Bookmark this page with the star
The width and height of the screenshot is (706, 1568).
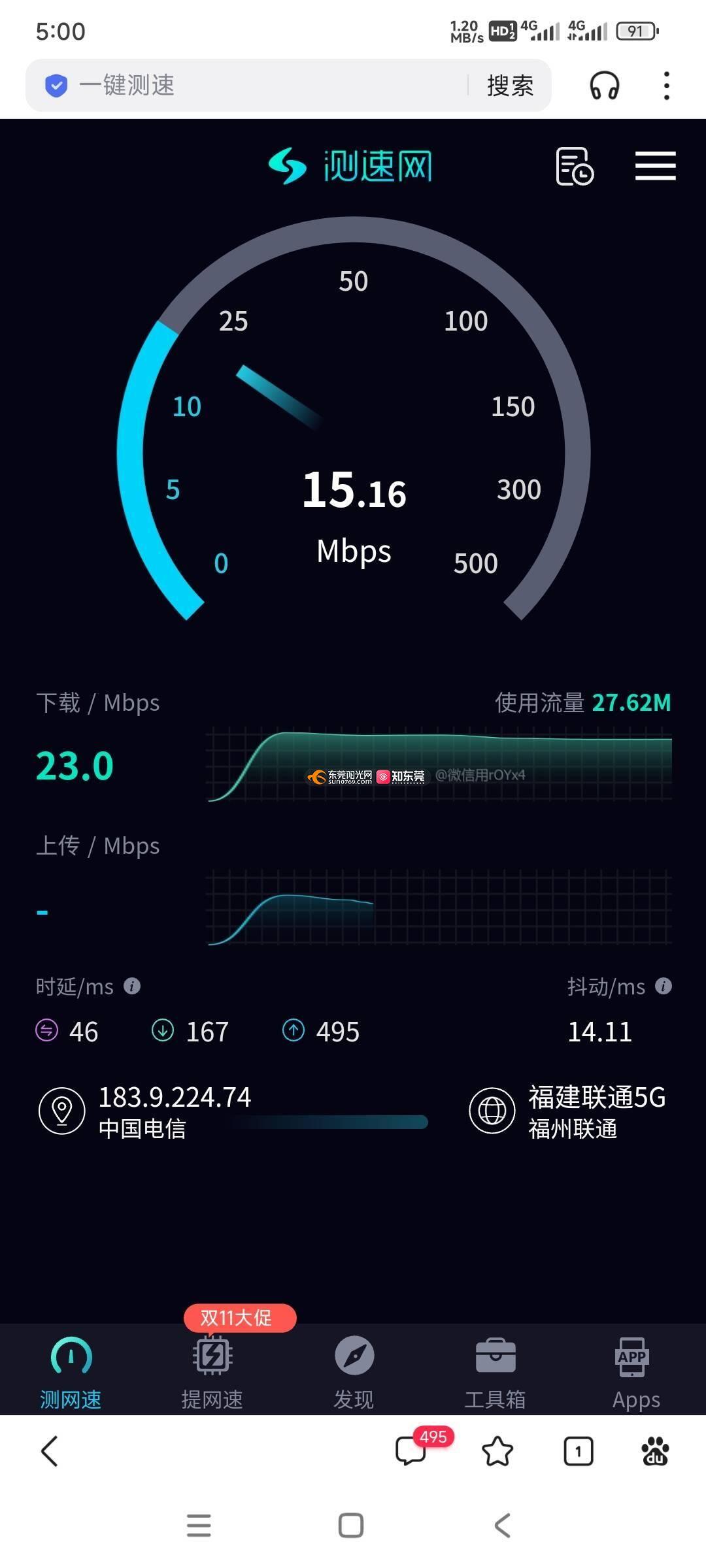pyautogui.click(x=497, y=1451)
